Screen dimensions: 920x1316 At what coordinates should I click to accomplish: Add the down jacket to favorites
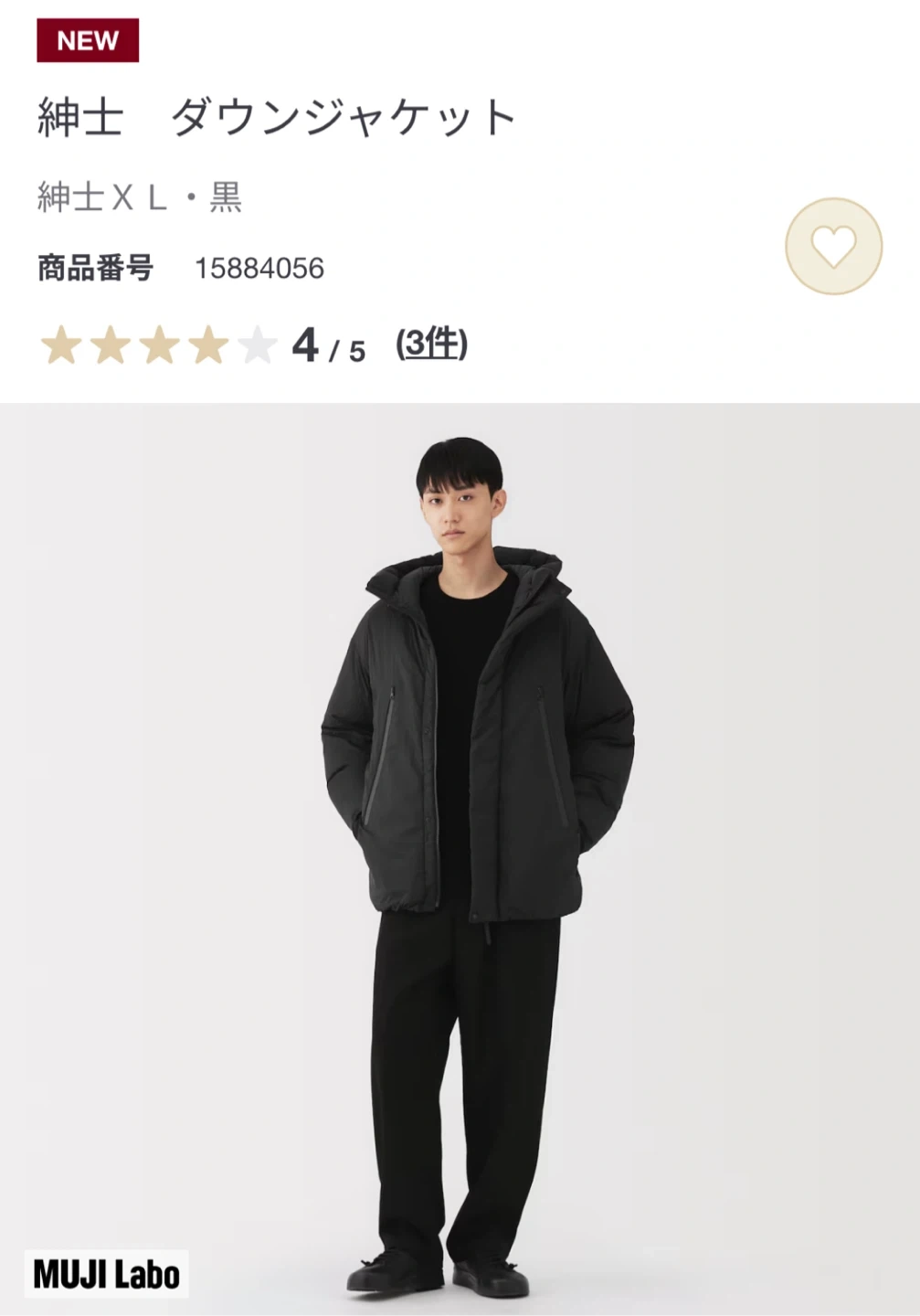pos(833,246)
